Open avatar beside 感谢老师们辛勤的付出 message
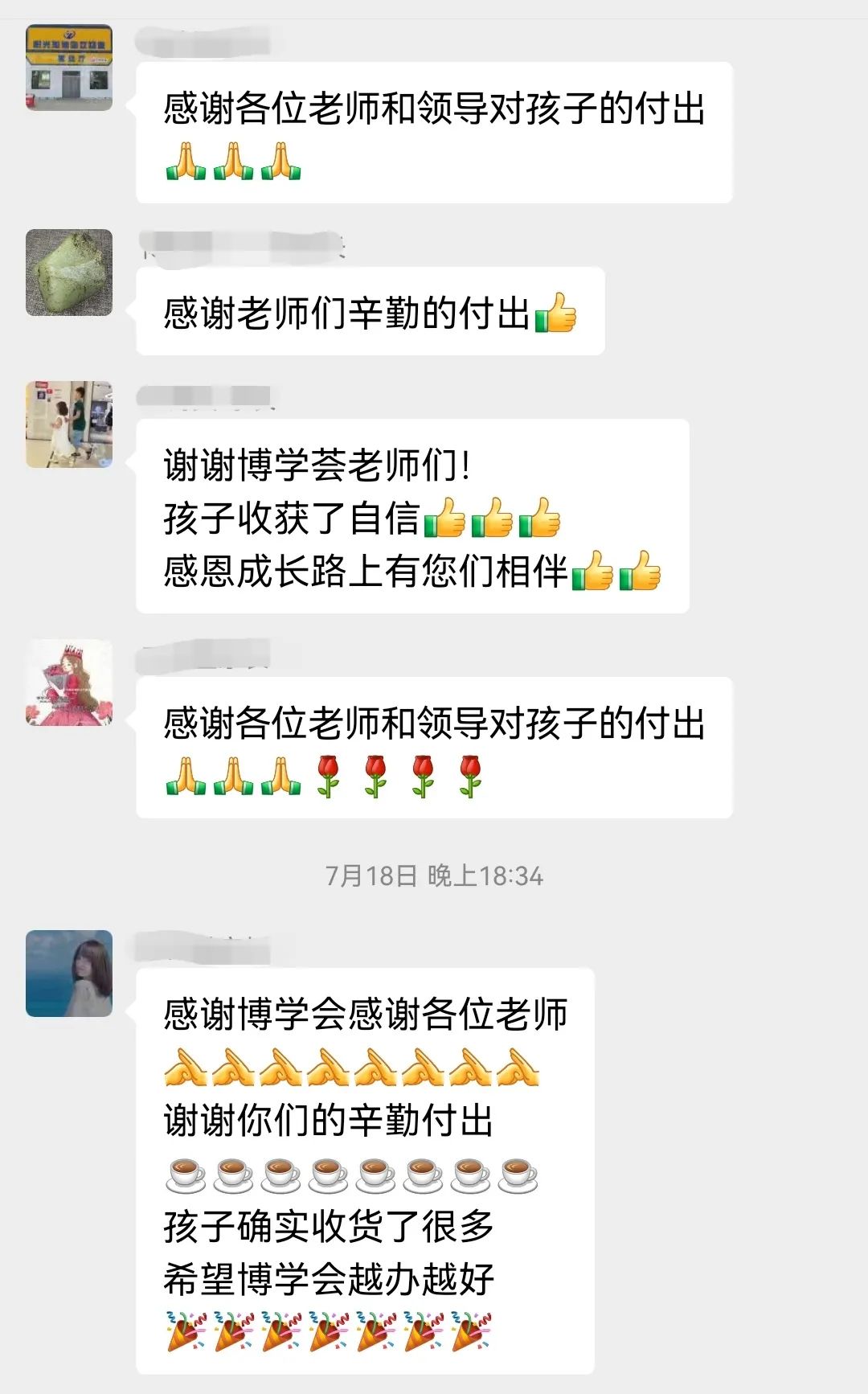 (x=69, y=273)
